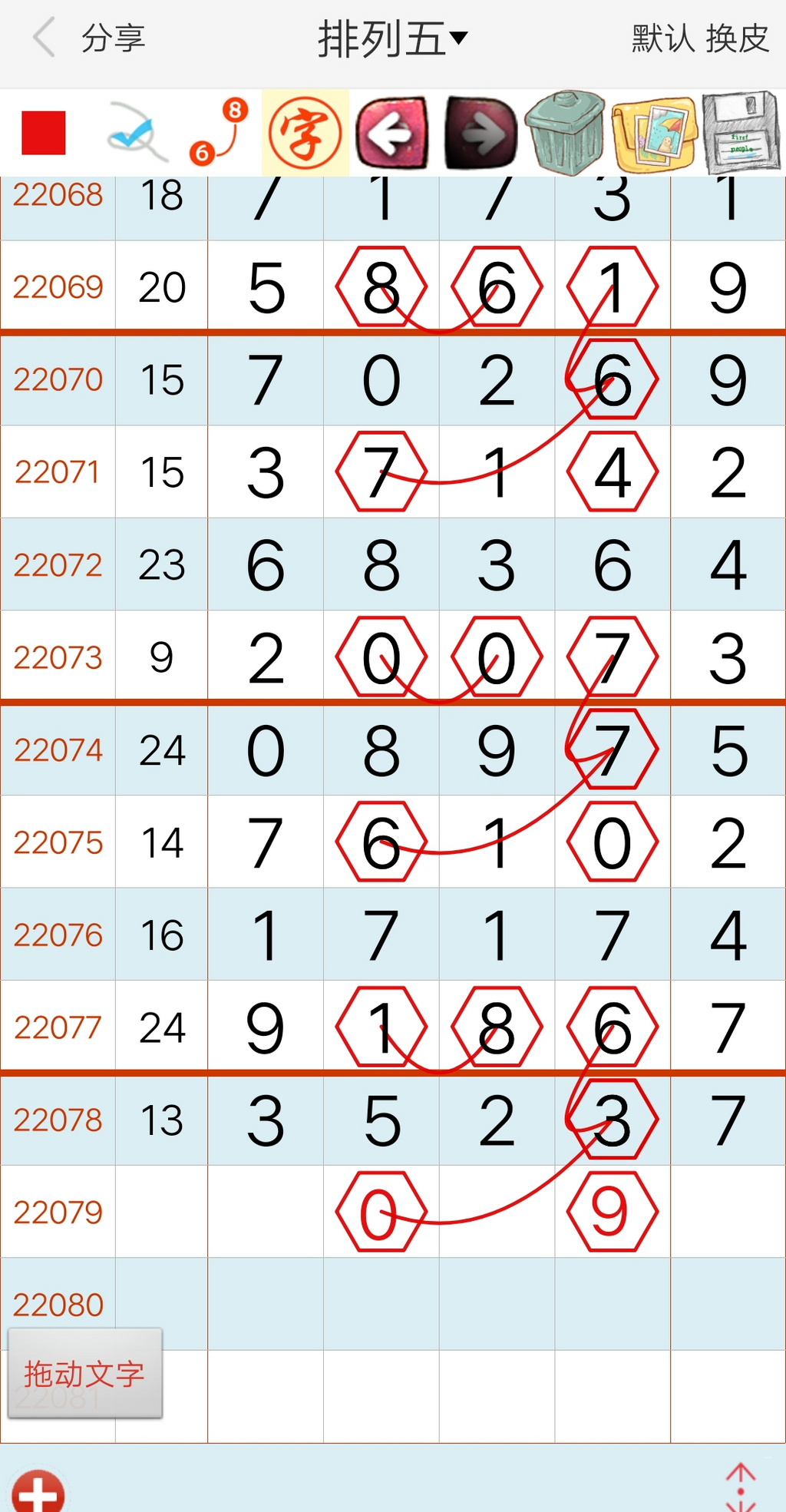Select the red color swatch
Screen dimensions: 786x1512
tap(44, 133)
